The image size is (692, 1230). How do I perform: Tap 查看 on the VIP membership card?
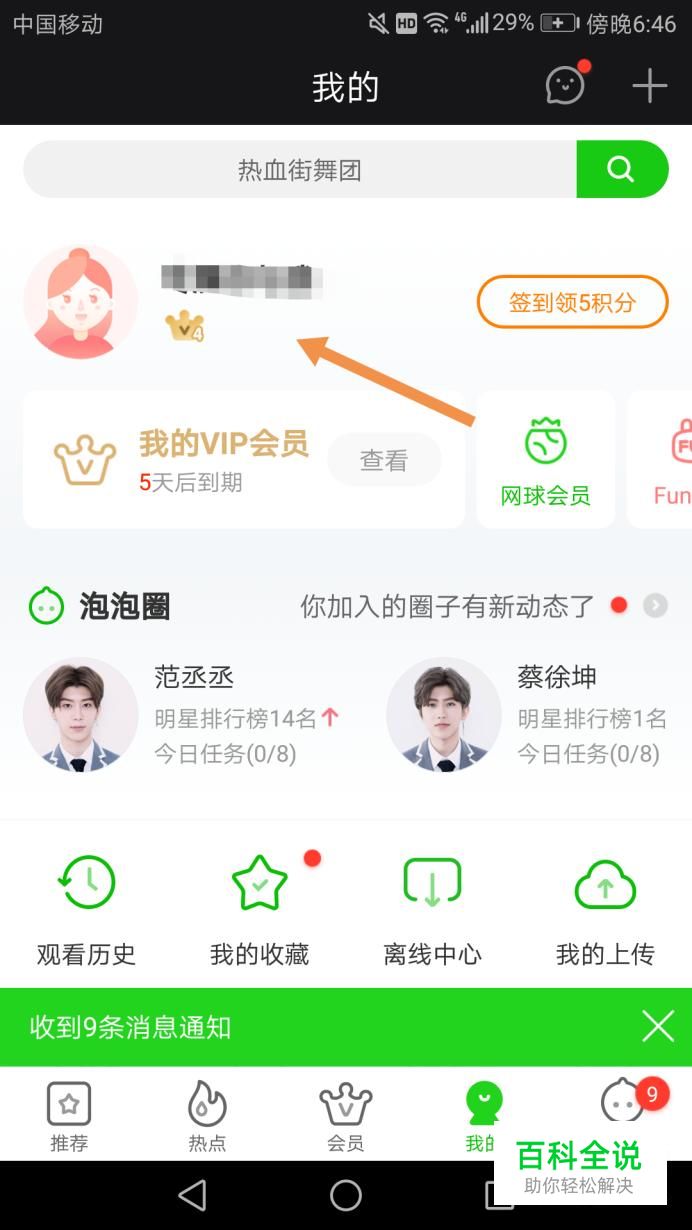coord(384,460)
